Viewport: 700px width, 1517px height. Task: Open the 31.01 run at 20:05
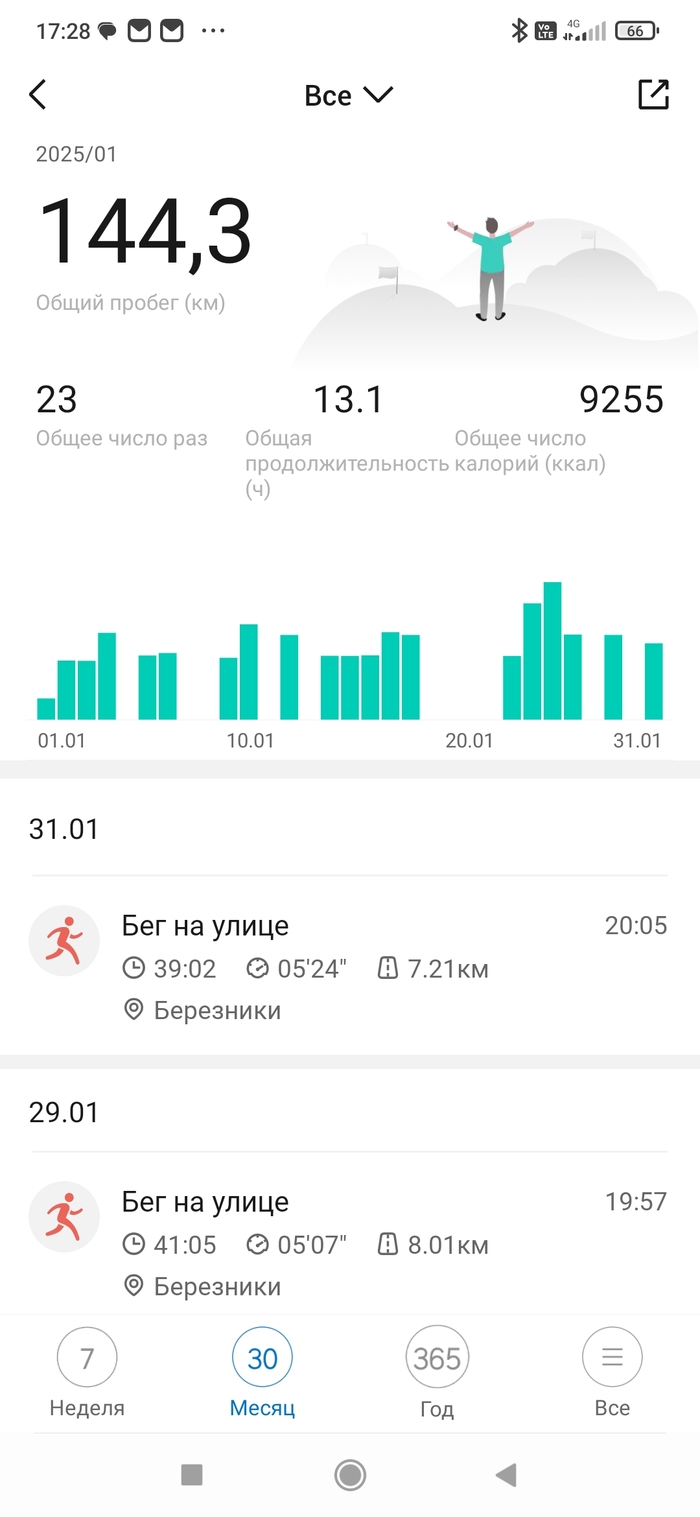click(x=348, y=967)
